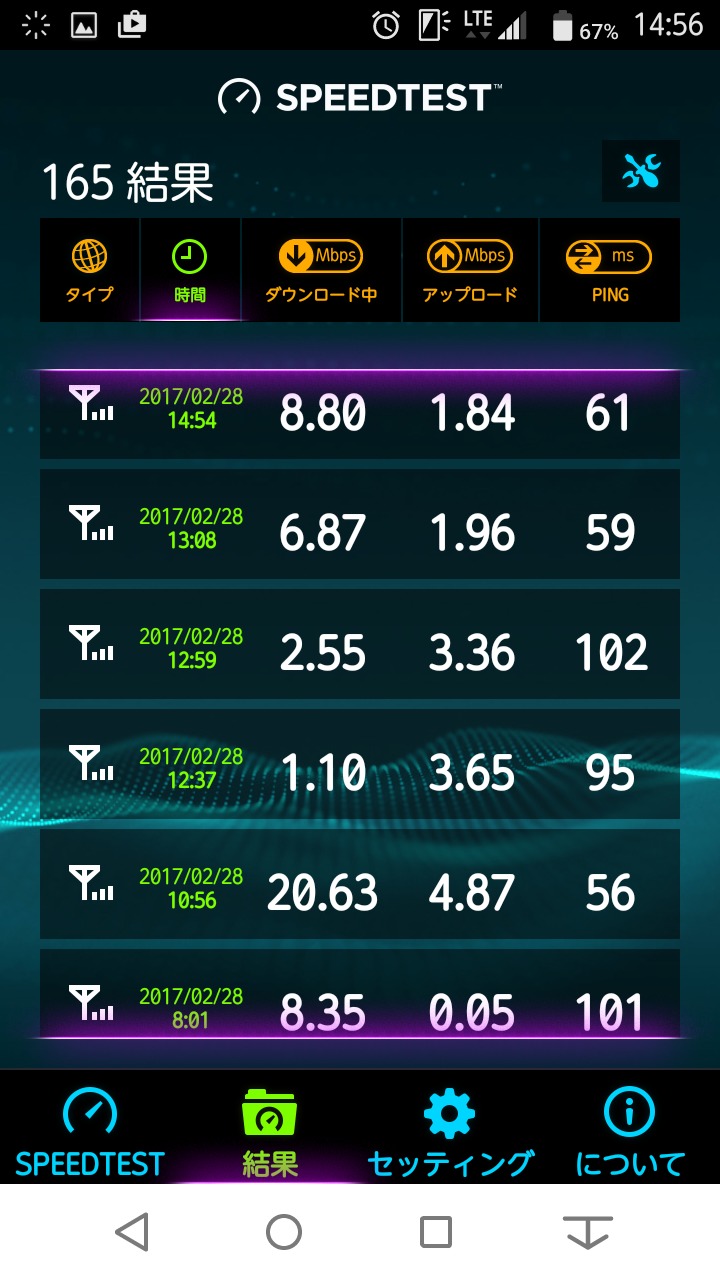The height and width of the screenshot is (1280, 720).
Task: Switch to the SPEEDTEST tab
Action: point(90,1130)
